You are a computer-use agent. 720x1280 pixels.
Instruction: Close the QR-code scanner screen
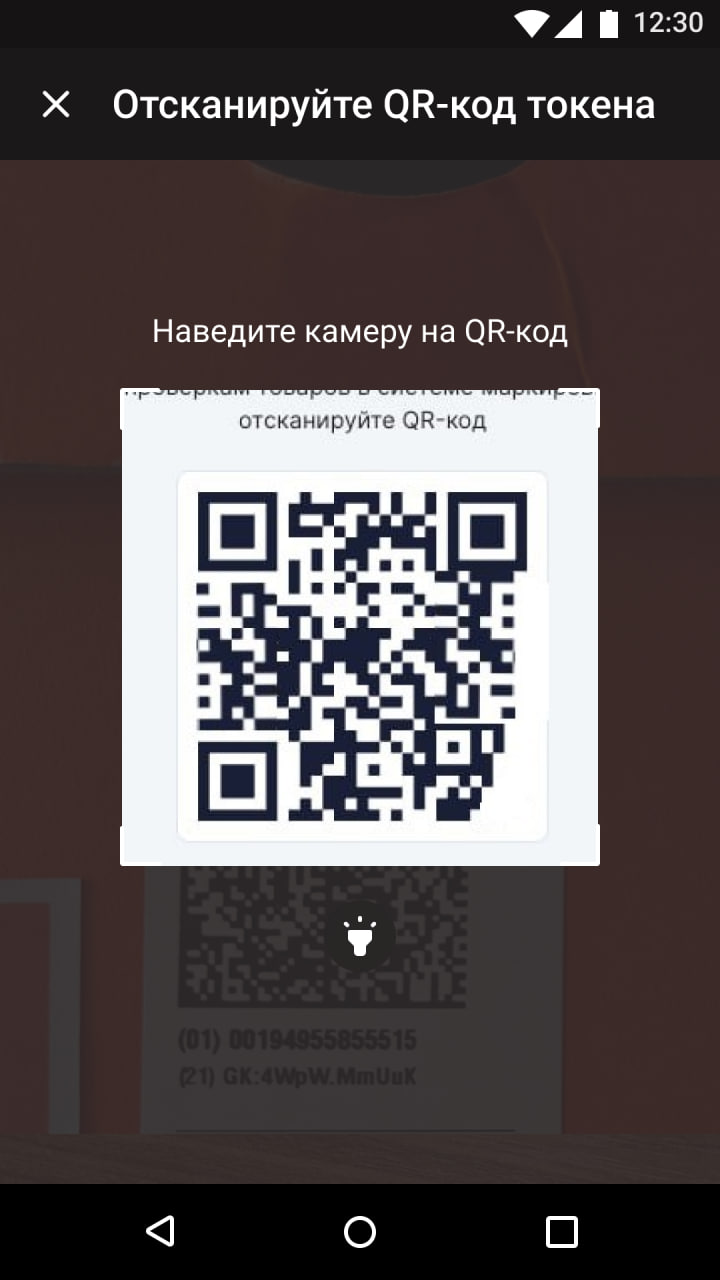point(56,104)
